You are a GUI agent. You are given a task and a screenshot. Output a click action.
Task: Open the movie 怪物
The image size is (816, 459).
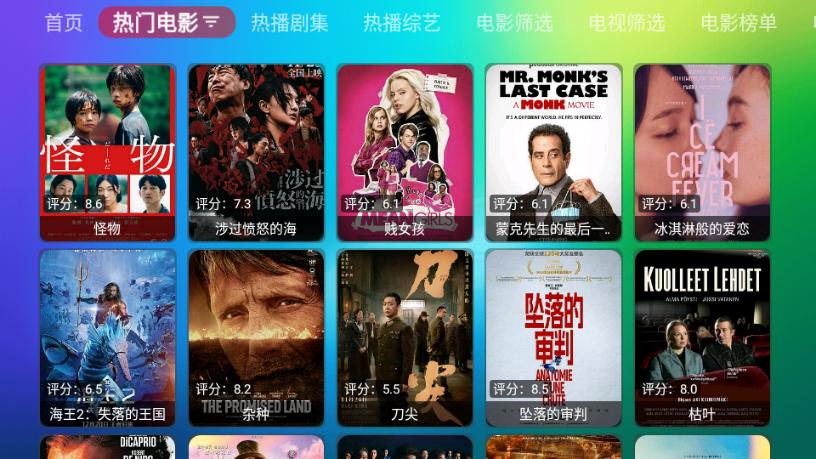tap(107, 152)
